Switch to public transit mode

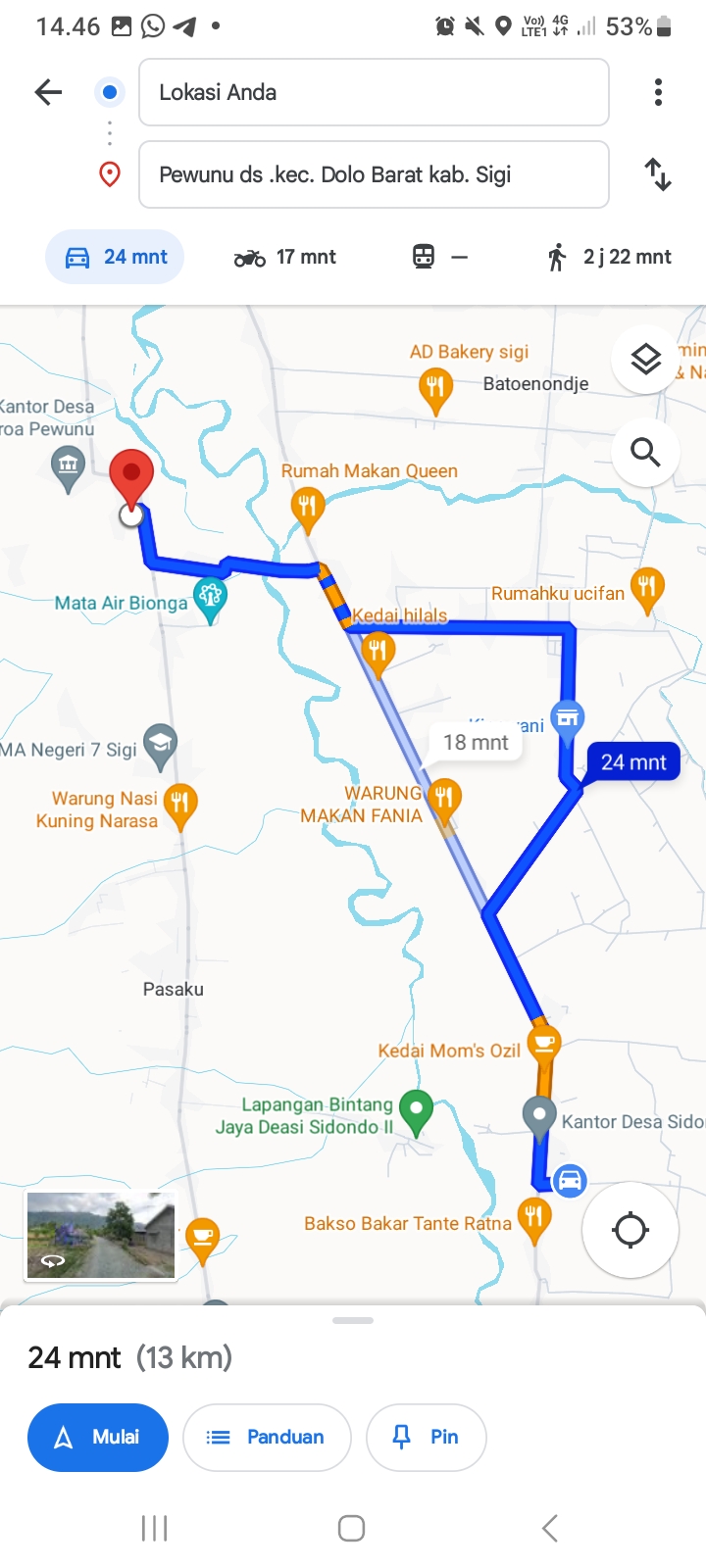(439, 257)
